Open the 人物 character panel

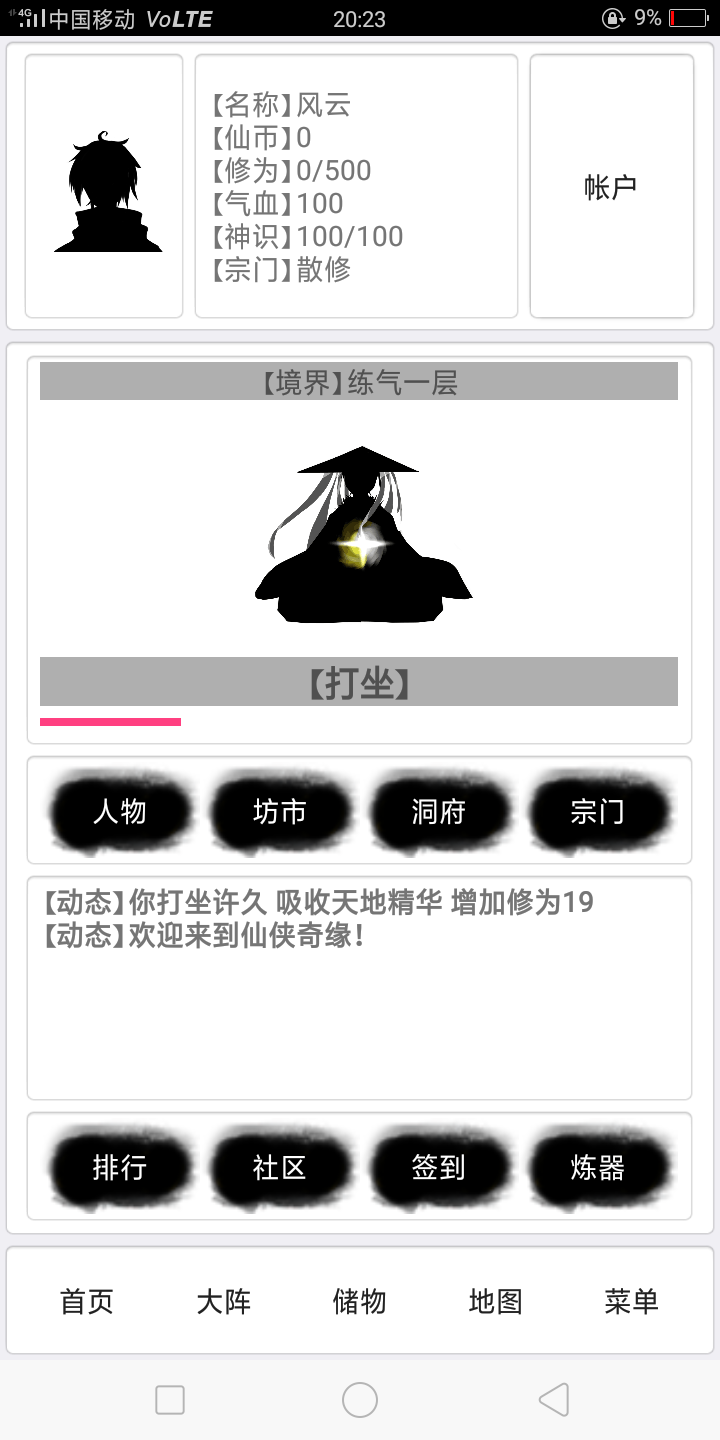point(120,812)
